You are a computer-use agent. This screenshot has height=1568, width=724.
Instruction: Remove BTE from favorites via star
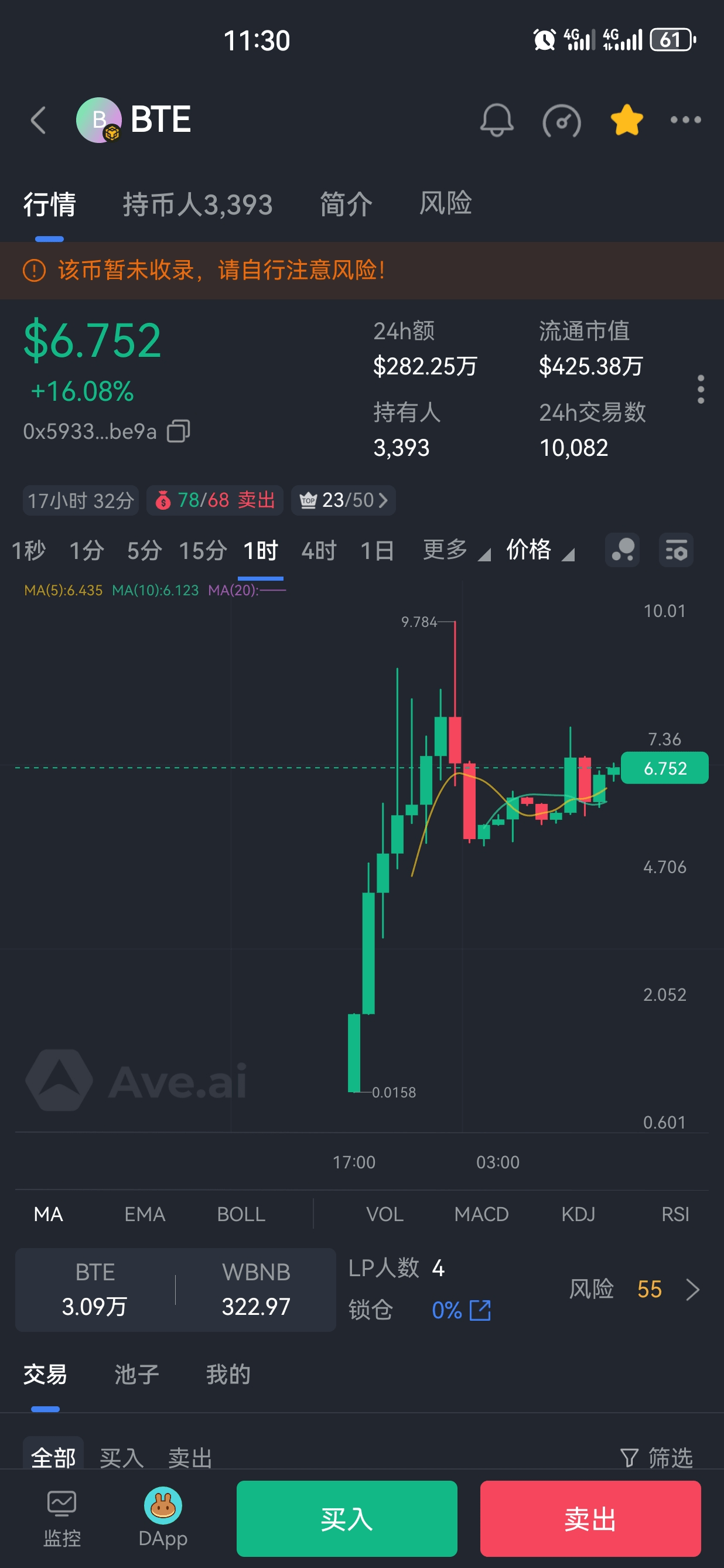coord(626,120)
